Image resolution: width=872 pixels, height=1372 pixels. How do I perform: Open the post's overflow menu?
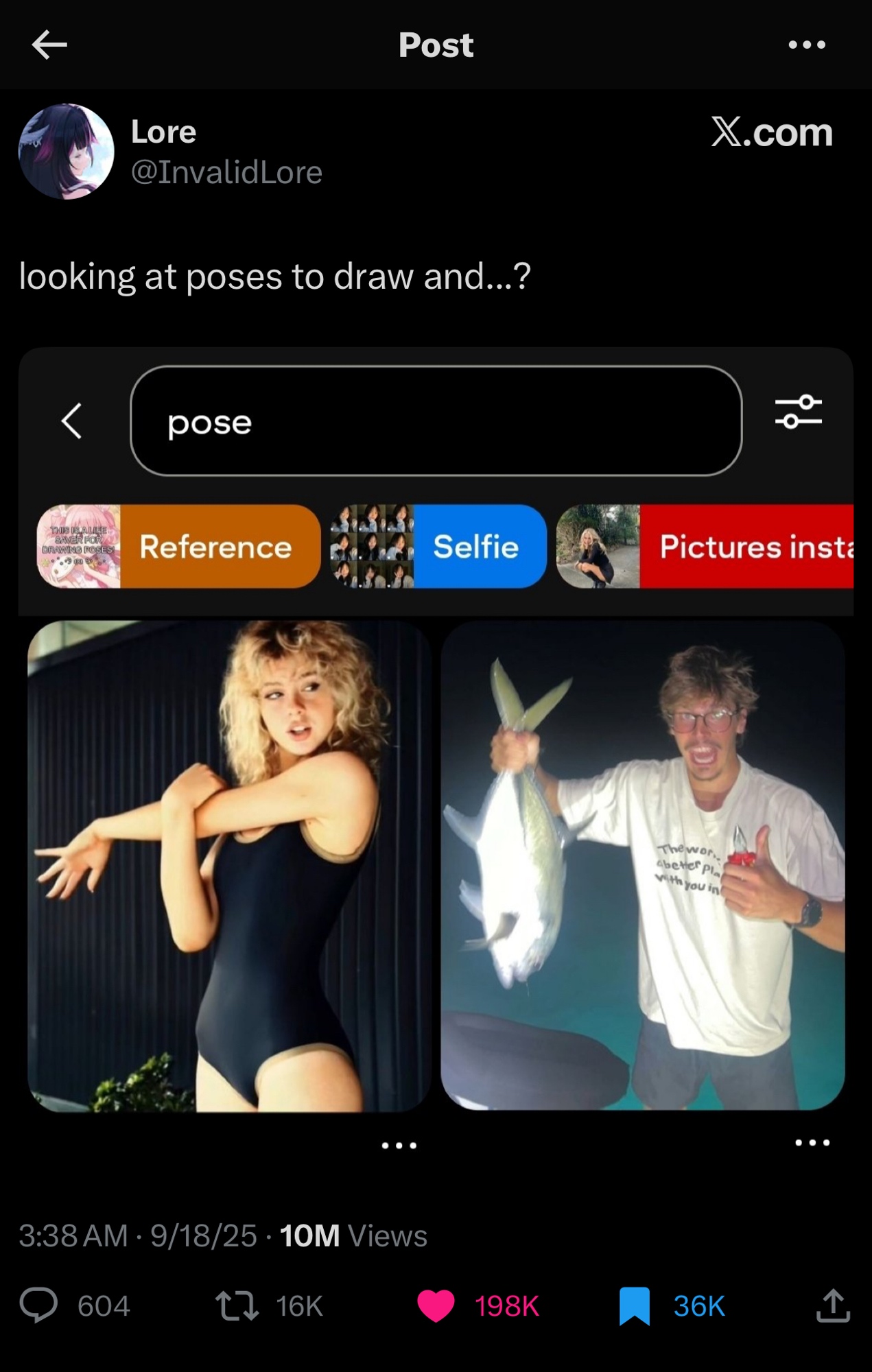807,45
